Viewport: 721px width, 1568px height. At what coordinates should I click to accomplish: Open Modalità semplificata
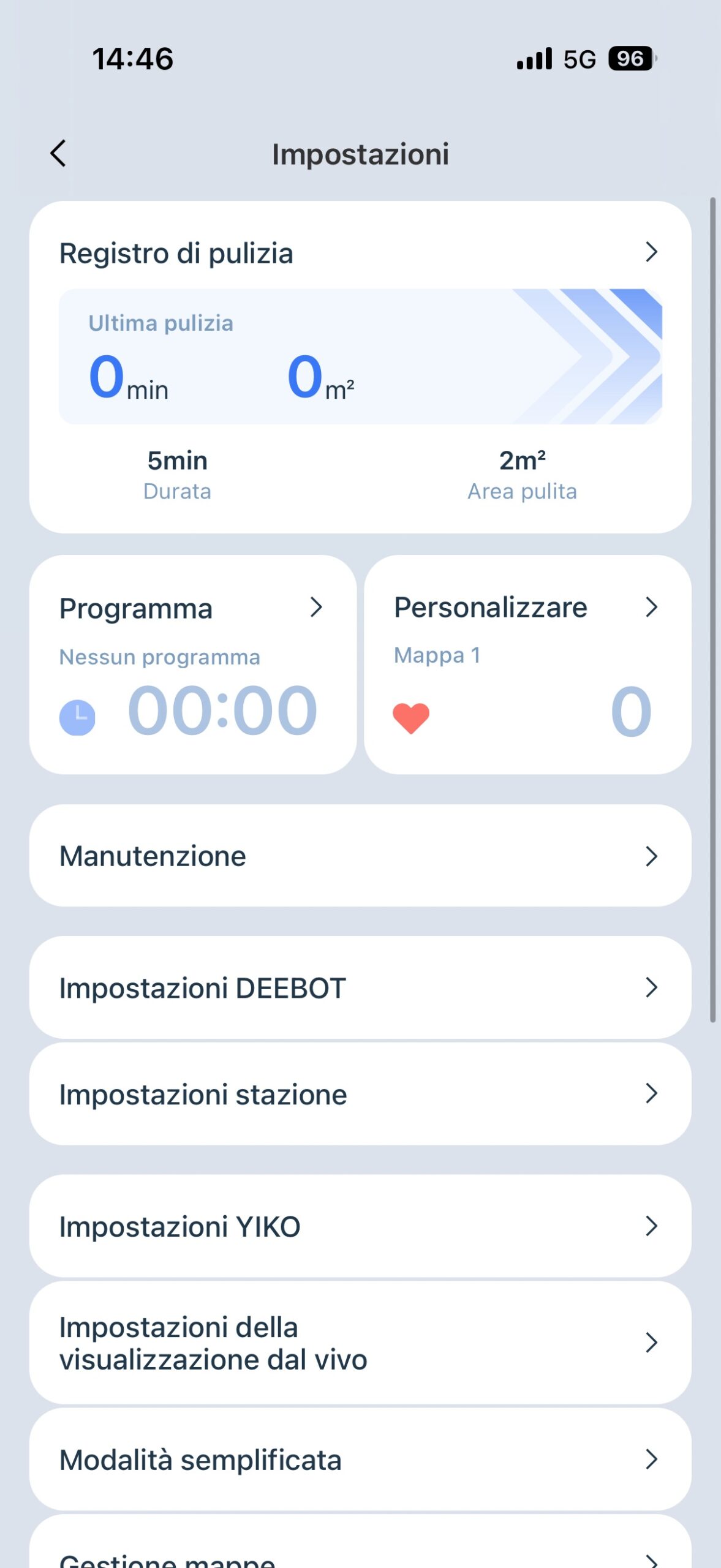coord(360,1460)
